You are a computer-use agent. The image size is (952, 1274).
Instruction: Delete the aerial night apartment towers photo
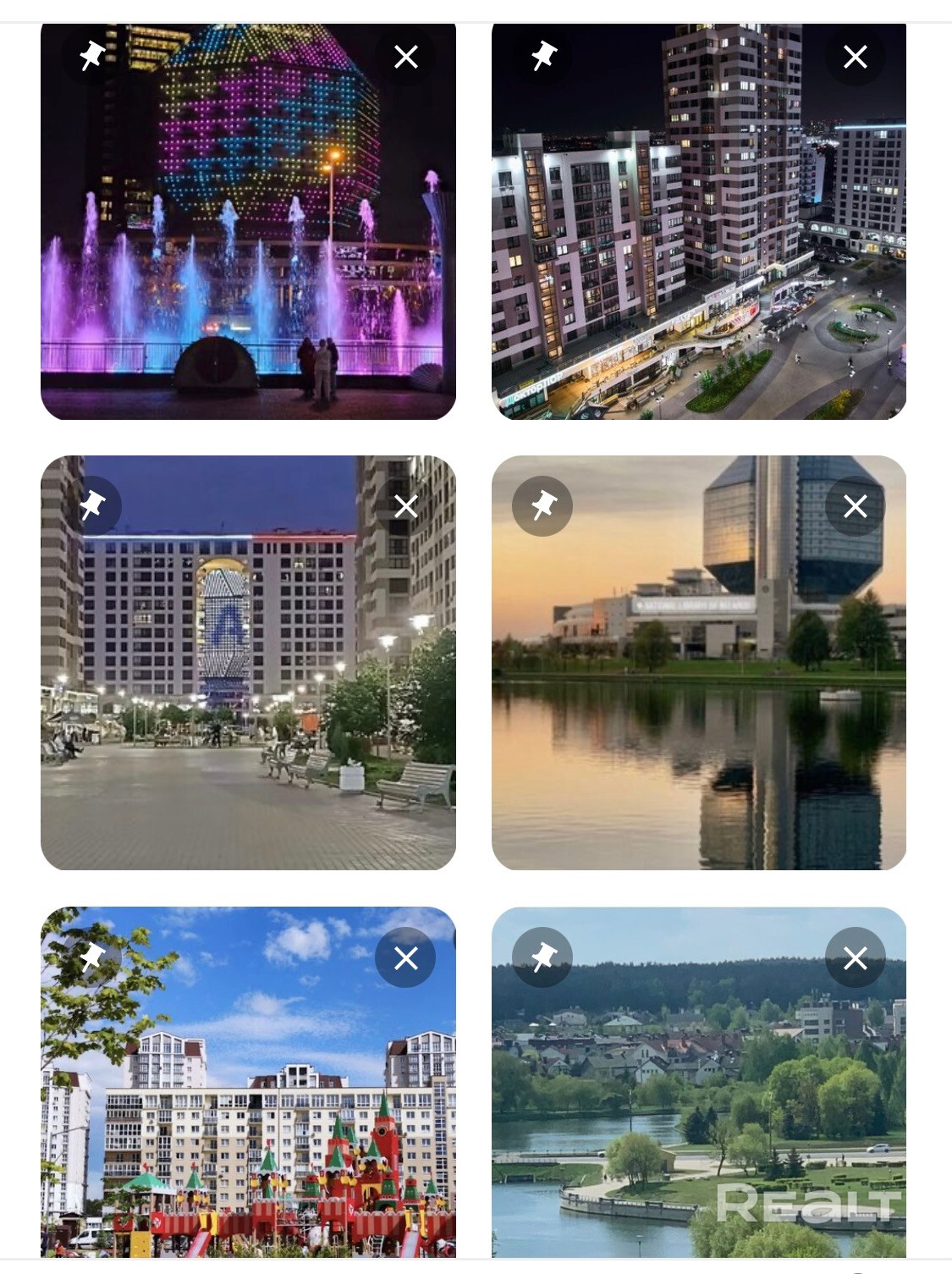click(x=856, y=57)
